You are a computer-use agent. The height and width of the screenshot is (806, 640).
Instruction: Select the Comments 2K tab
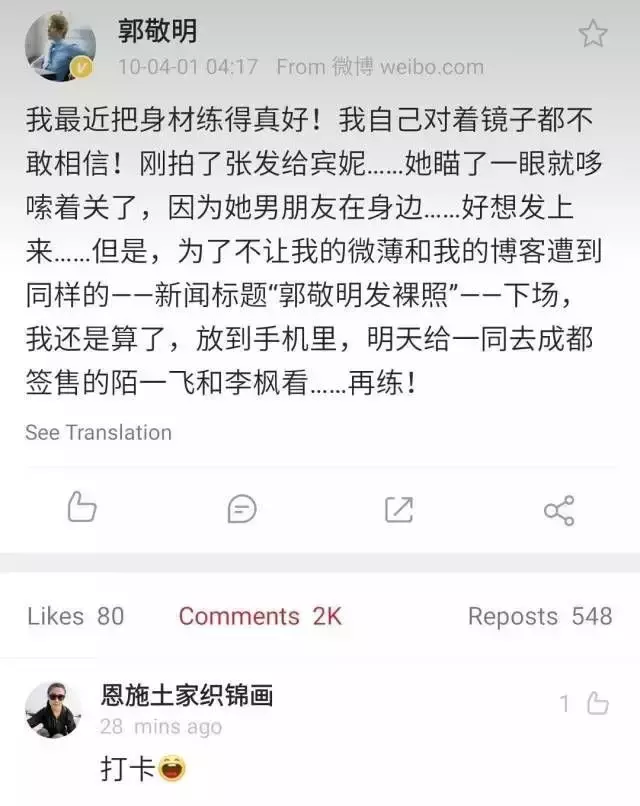[260, 616]
